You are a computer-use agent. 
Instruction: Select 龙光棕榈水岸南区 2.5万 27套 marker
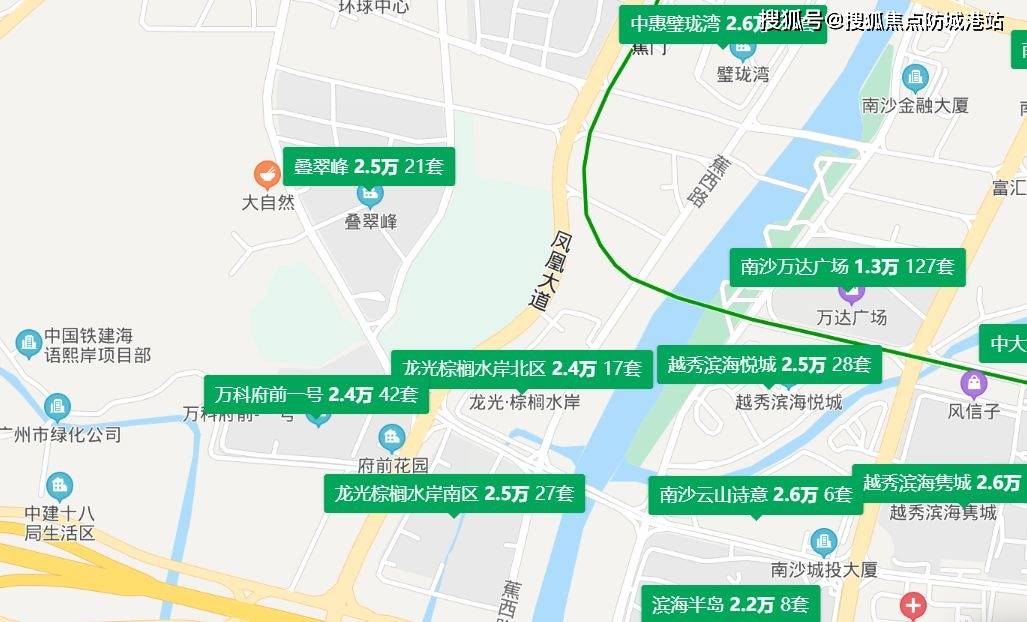pos(454,493)
